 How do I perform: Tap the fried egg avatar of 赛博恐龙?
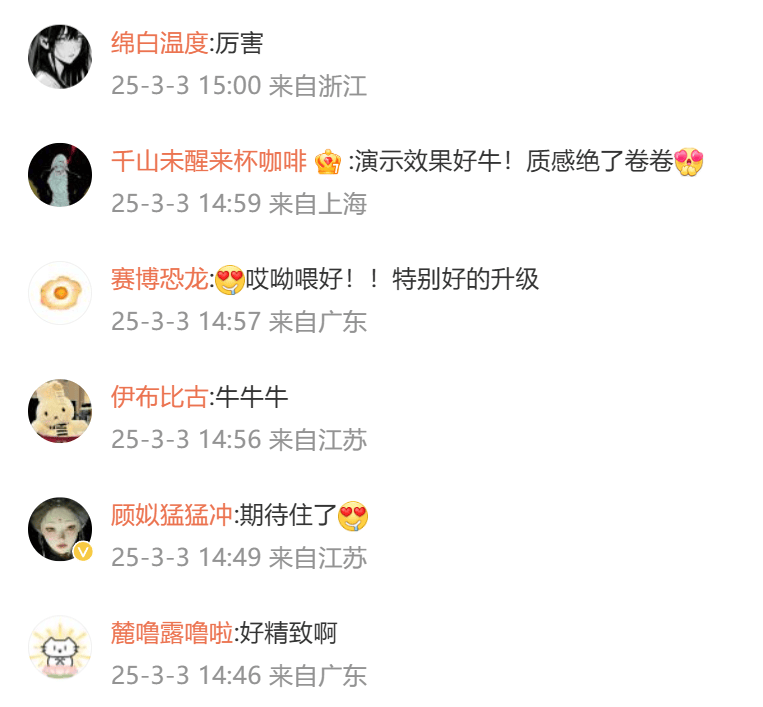click(60, 292)
